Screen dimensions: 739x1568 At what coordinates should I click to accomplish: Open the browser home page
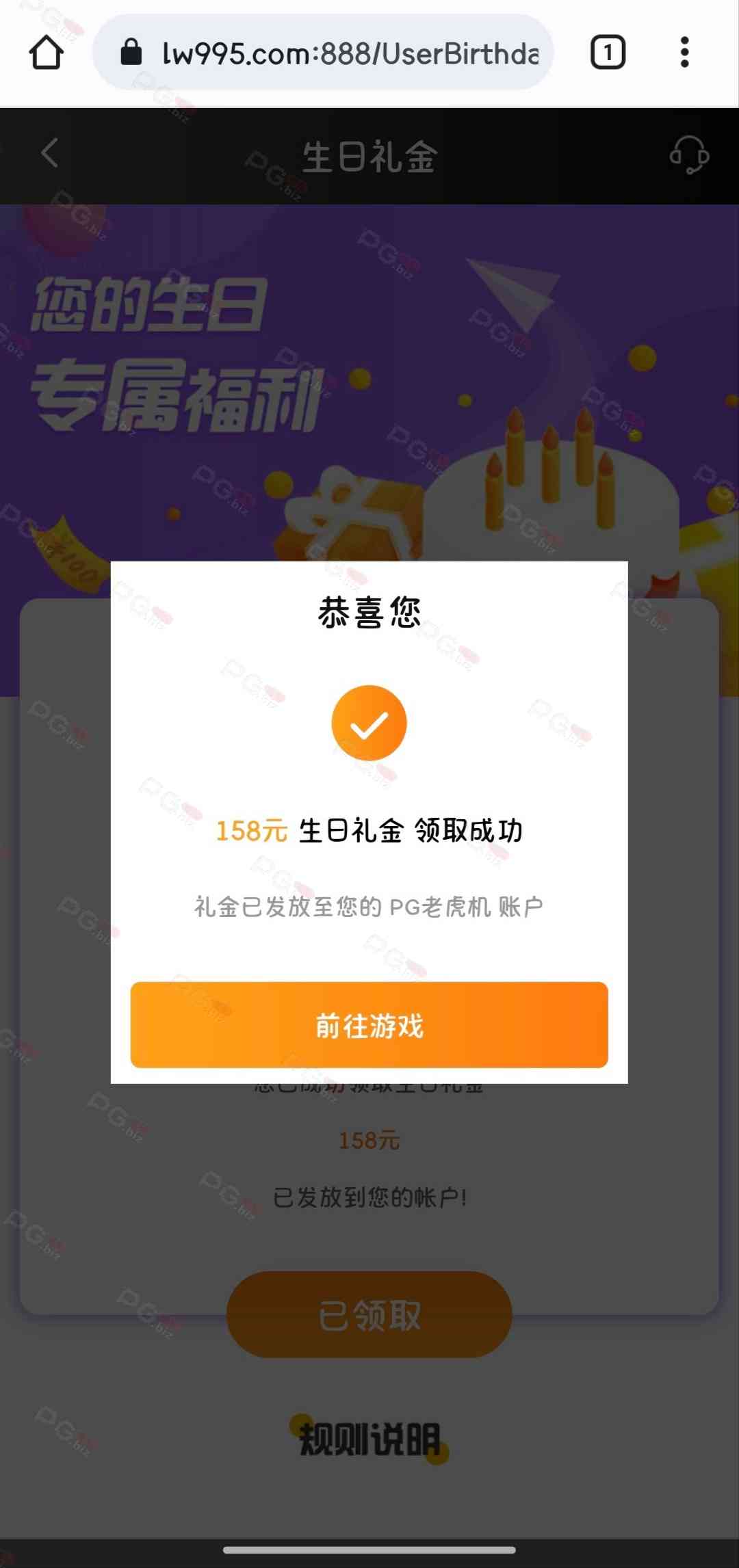point(47,53)
